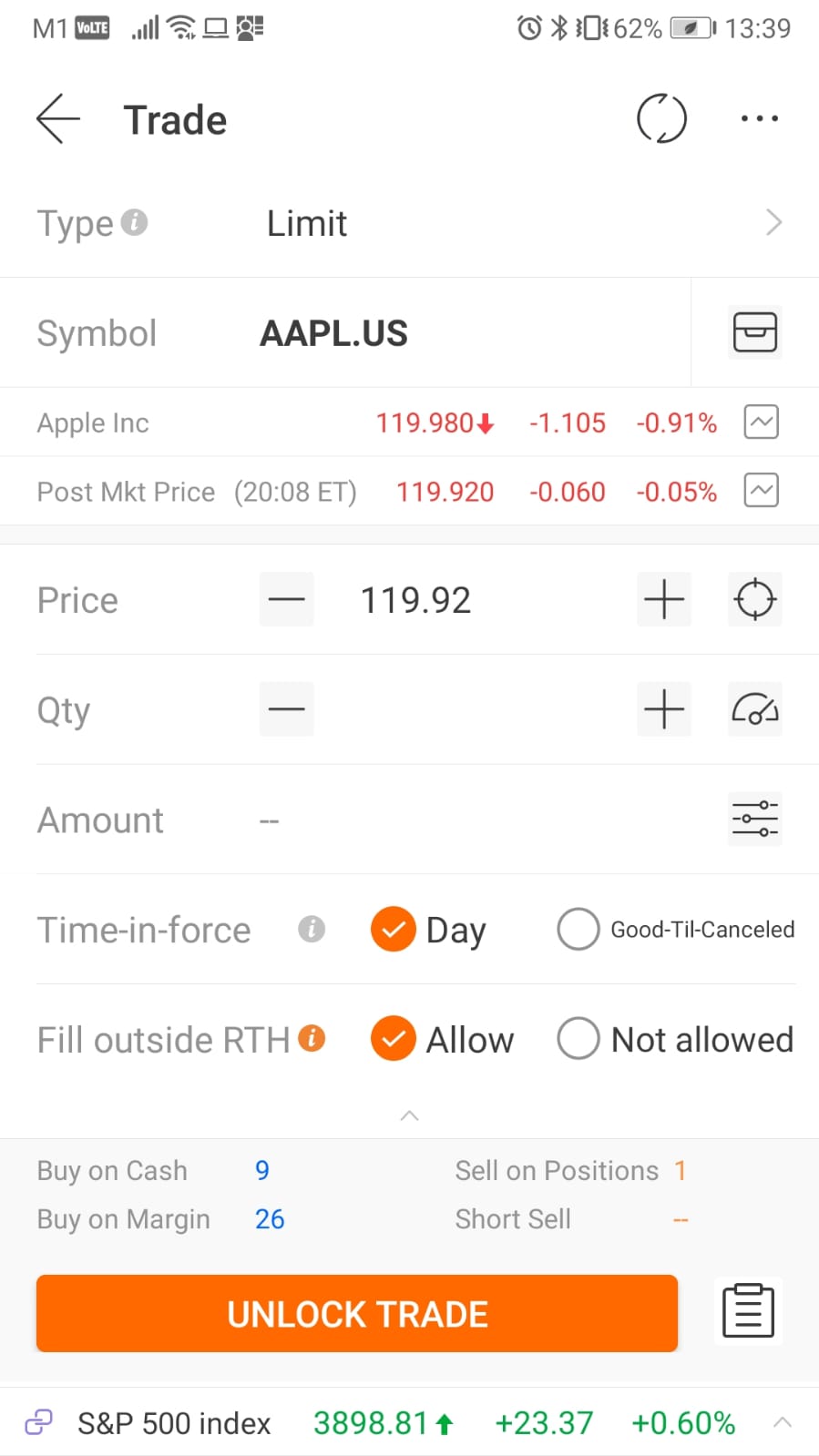Decrease Qty with the minus button
The image size is (819, 1456).
287,709
